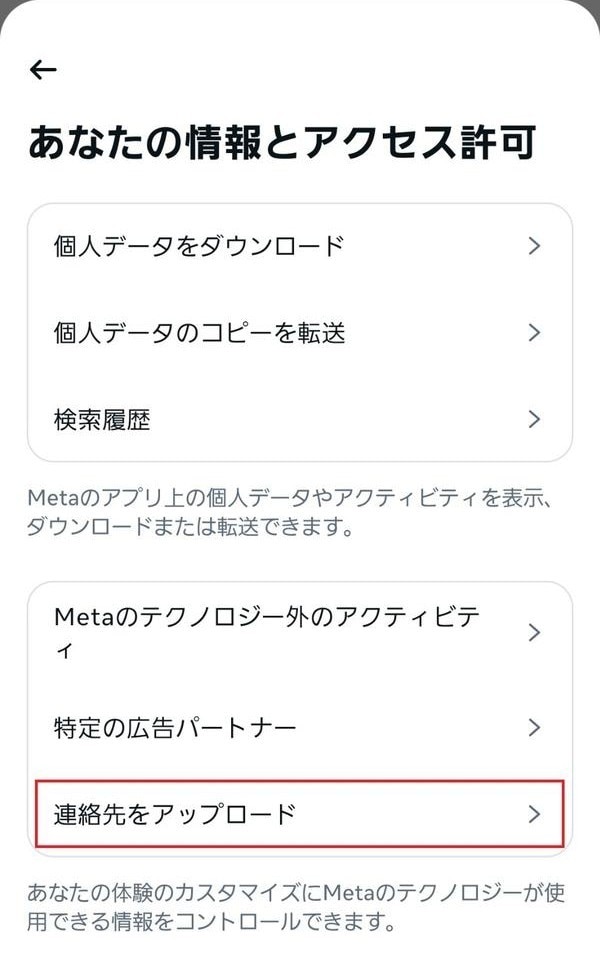Open 個人データをダウンロード

pos(299,246)
